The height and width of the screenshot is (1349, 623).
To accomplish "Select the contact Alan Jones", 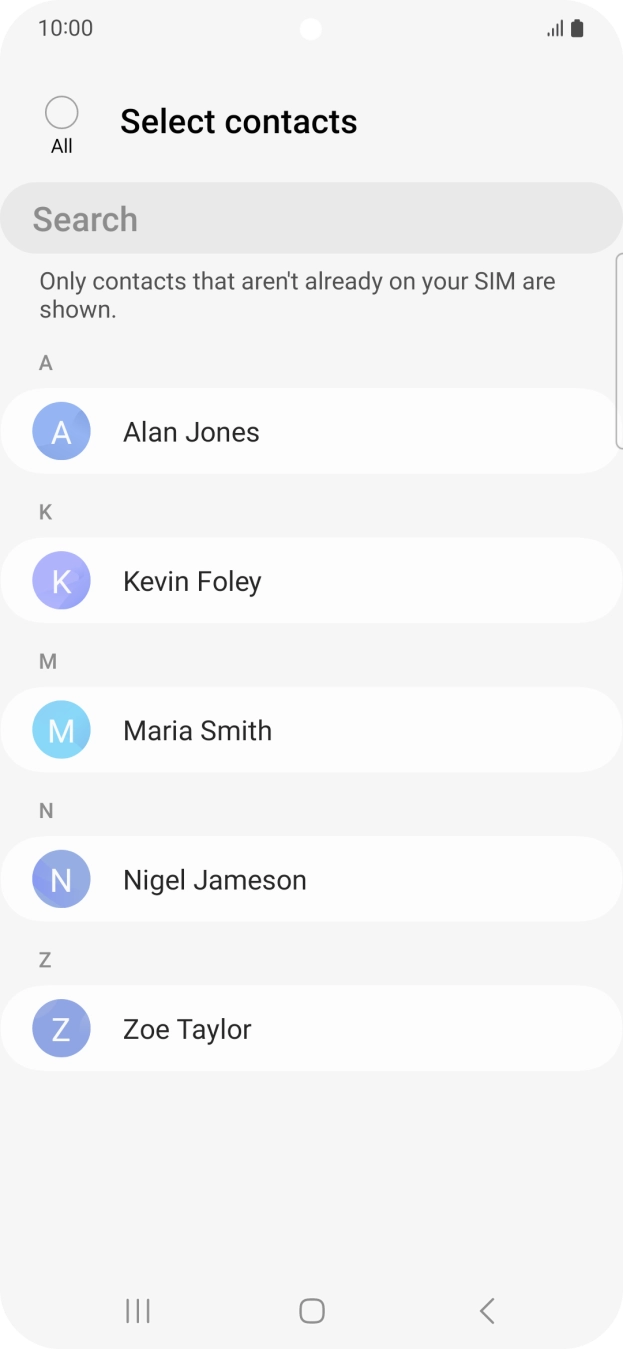I will coord(311,432).
